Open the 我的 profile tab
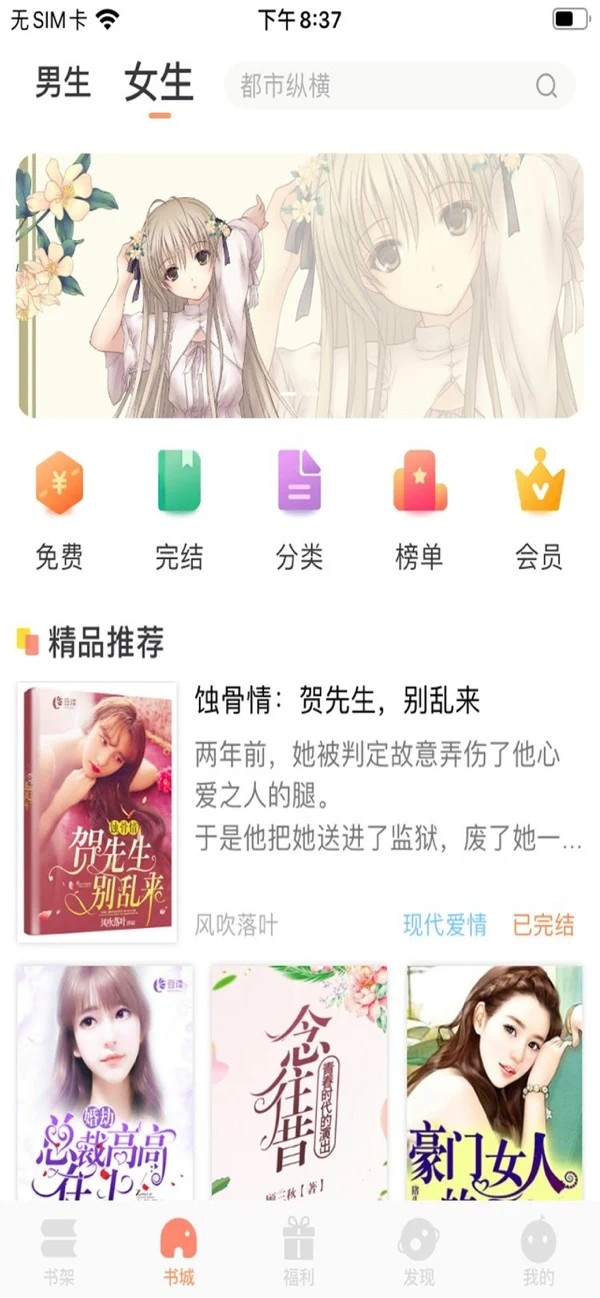The image size is (600, 1298). pyautogui.click(x=538, y=1250)
